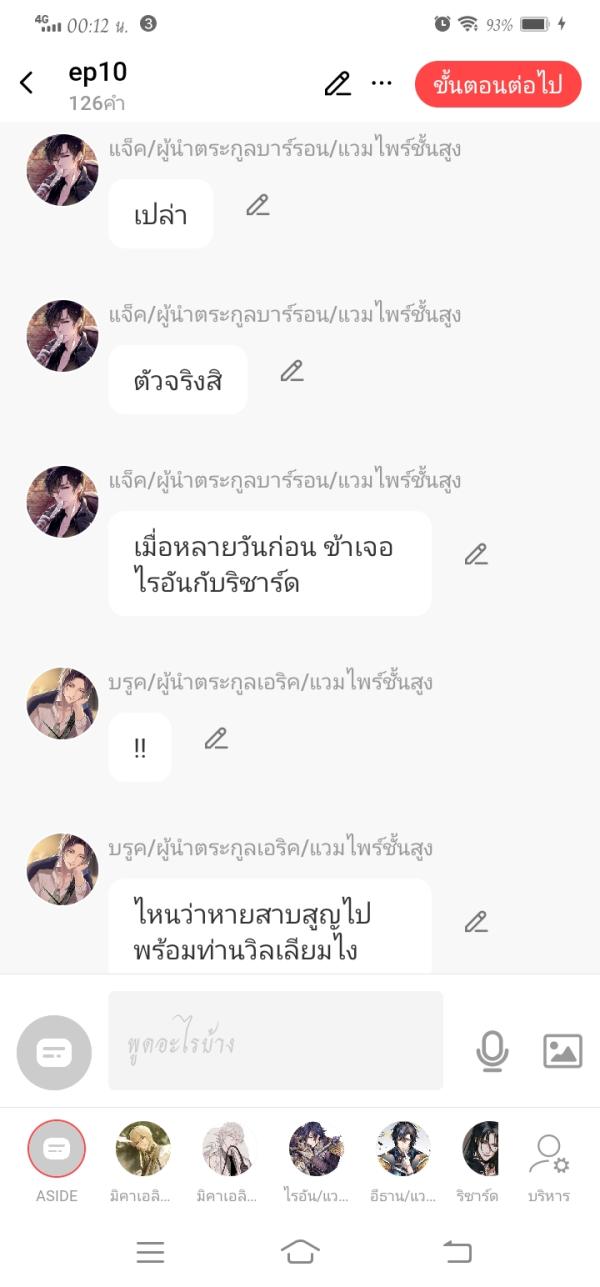This screenshot has height=1287, width=600.
Task: Edit the message starting with ไหนว่าหายสาบสูญไป
Action: tap(476, 922)
